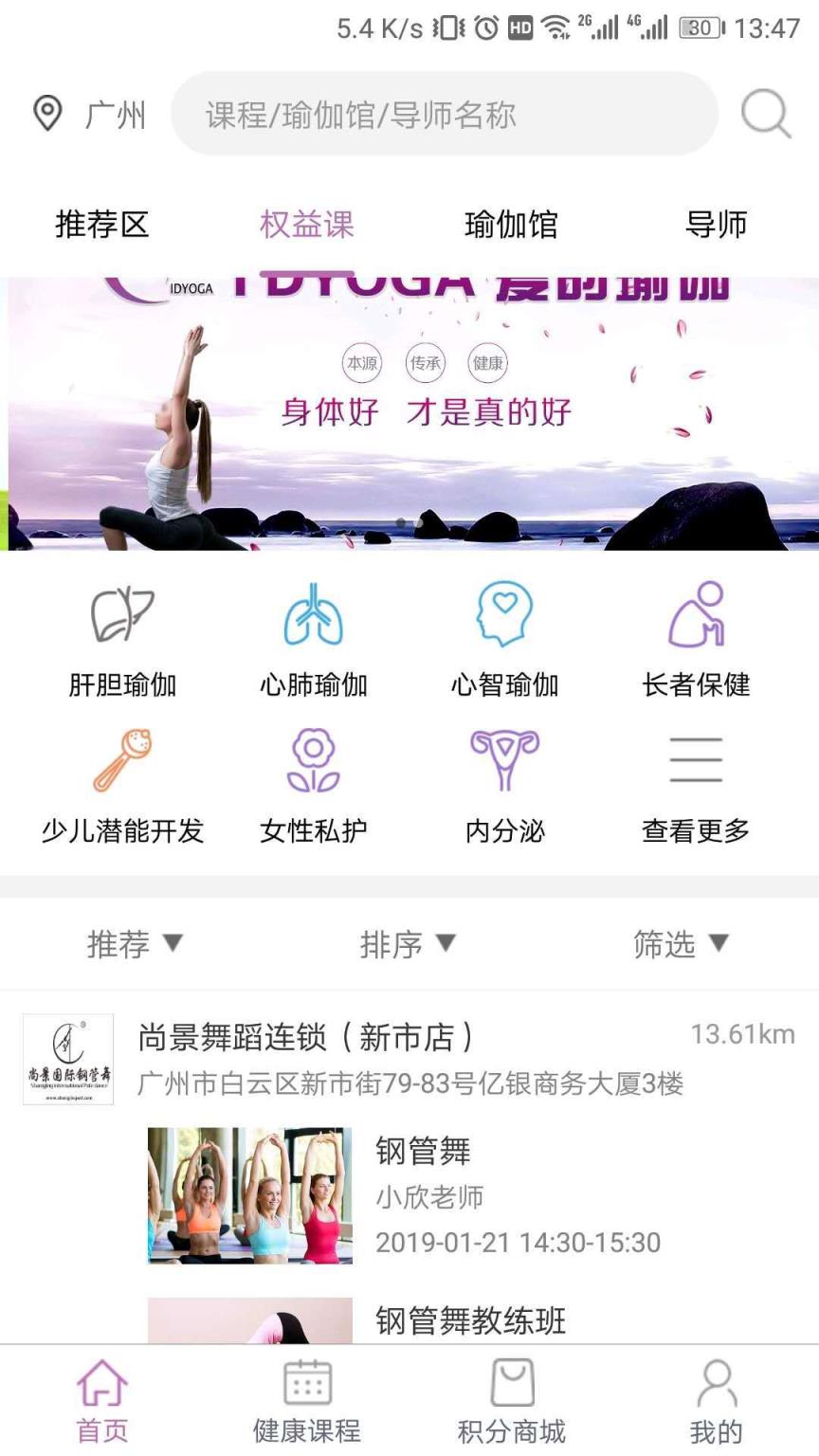The image size is (819, 1456).
Task: Switch to the 瑜伽馆 tab
Action: click(510, 226)
